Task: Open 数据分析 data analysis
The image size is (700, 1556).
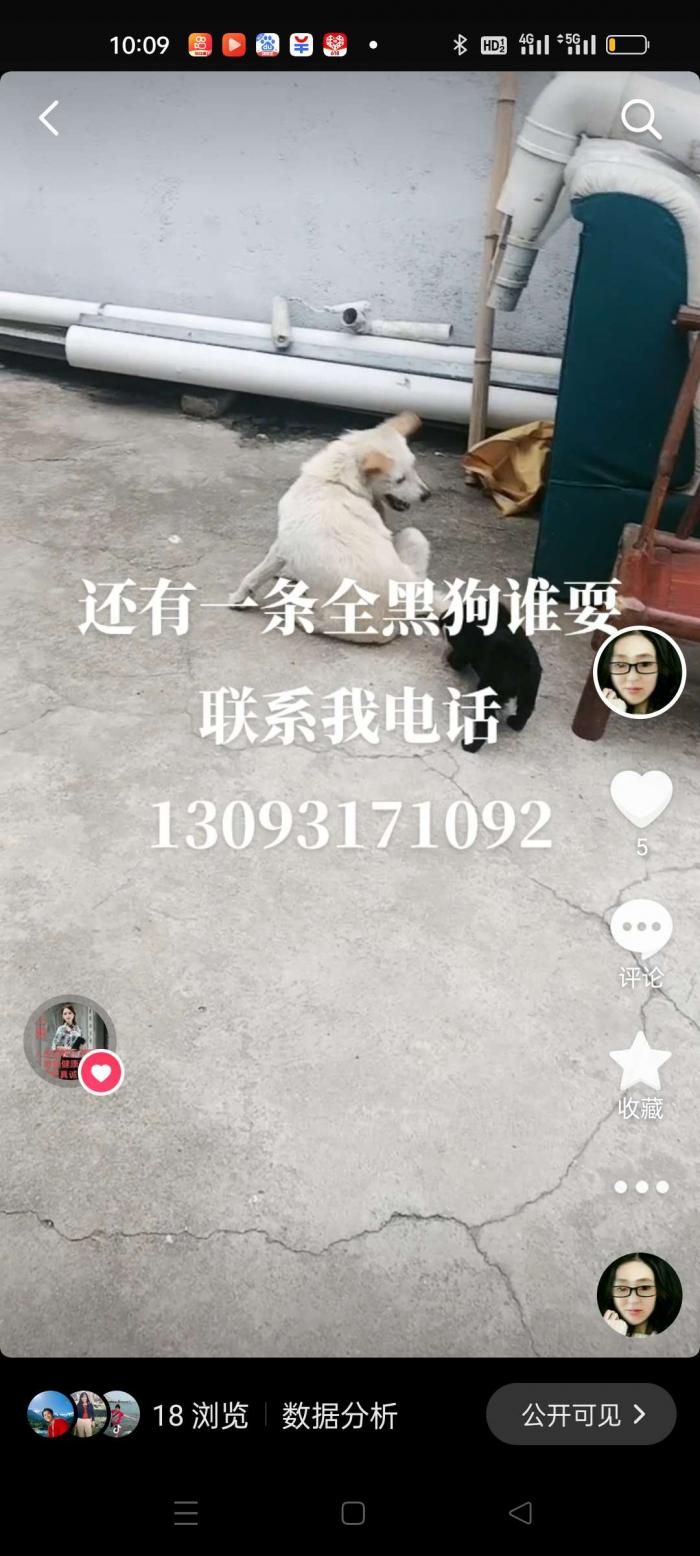Action: 340,1415
